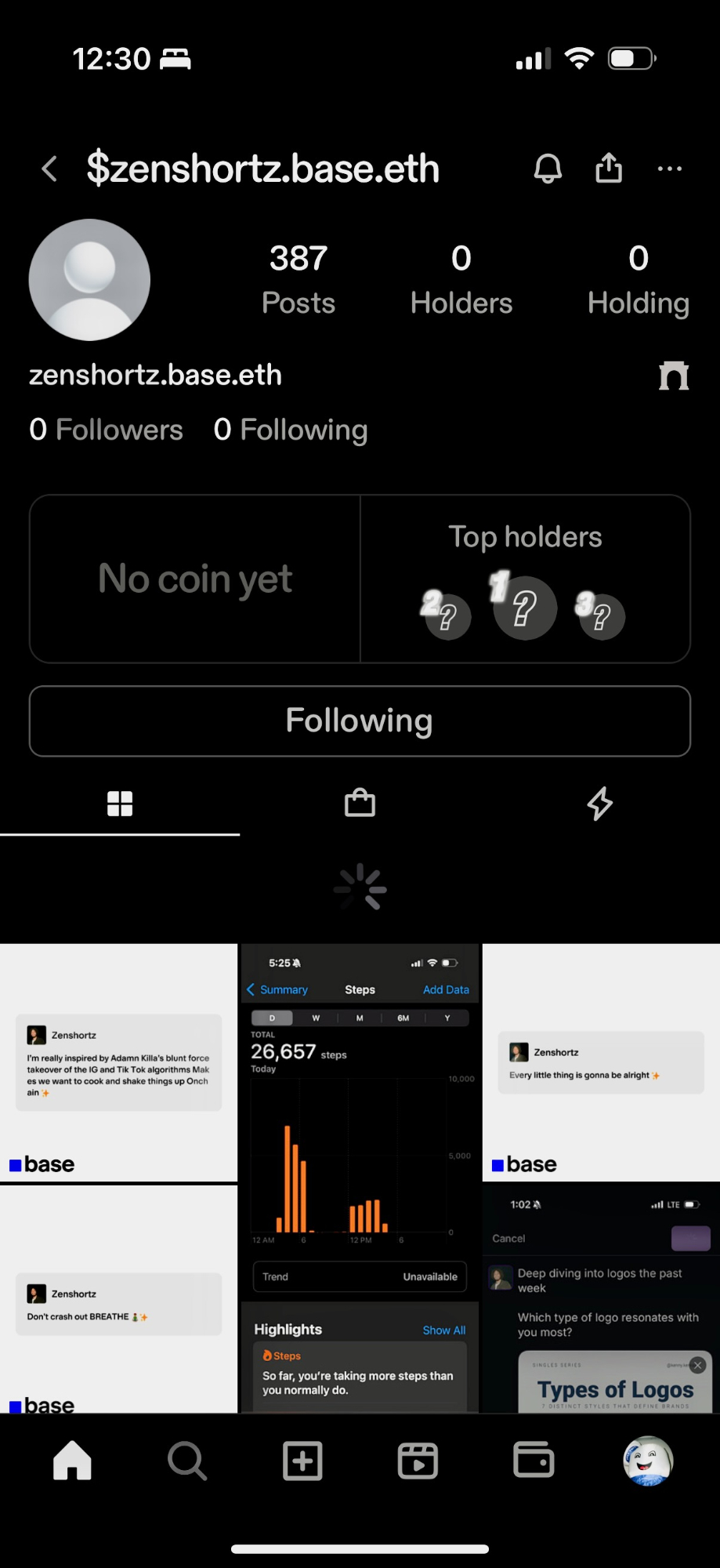Open the notifications bell for this profile
The image size is (720, 1568).
click(548, 169)
